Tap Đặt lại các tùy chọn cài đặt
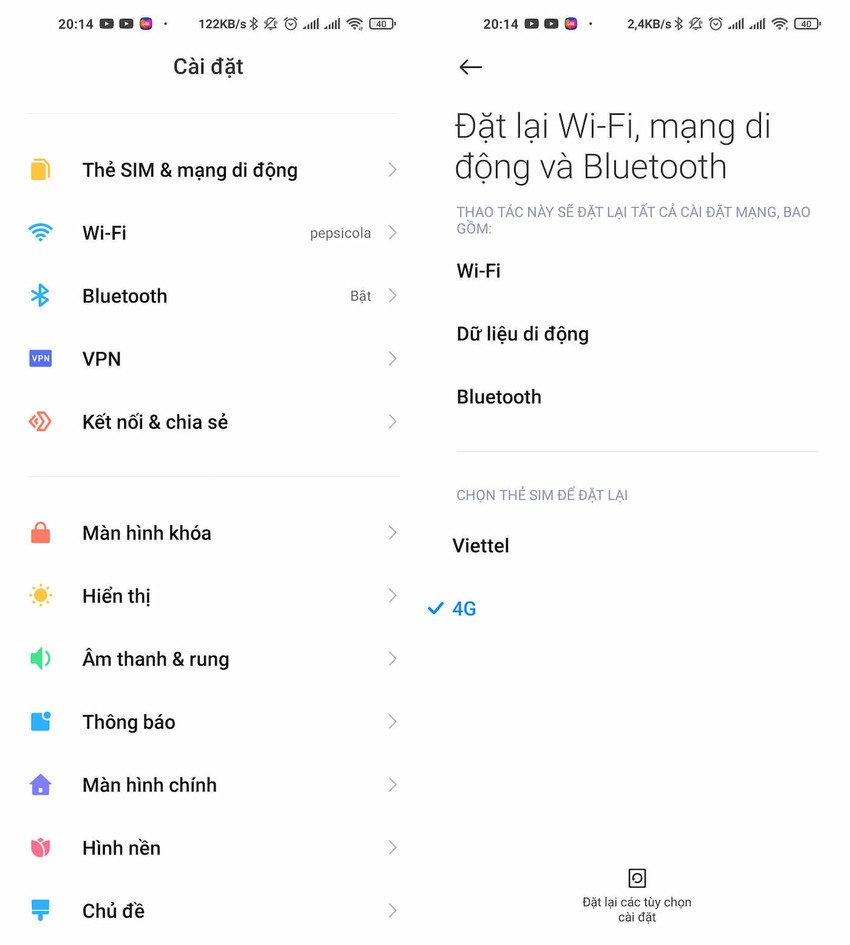Viewport: 850px width, 945px height. (x=637, y=895)
